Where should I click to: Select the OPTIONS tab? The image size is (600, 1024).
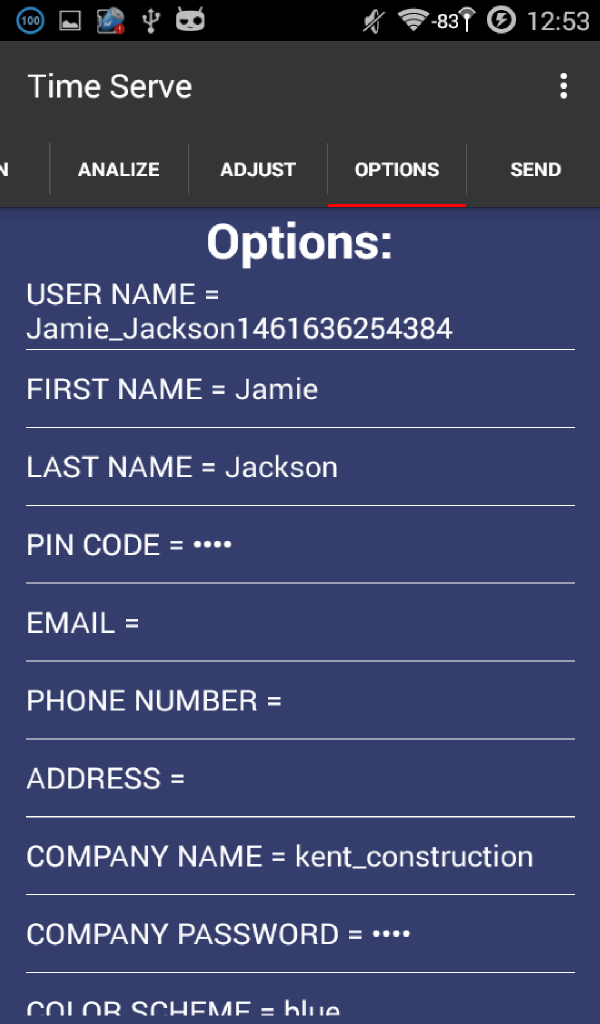pyautogui.click(x=397, y=169)
